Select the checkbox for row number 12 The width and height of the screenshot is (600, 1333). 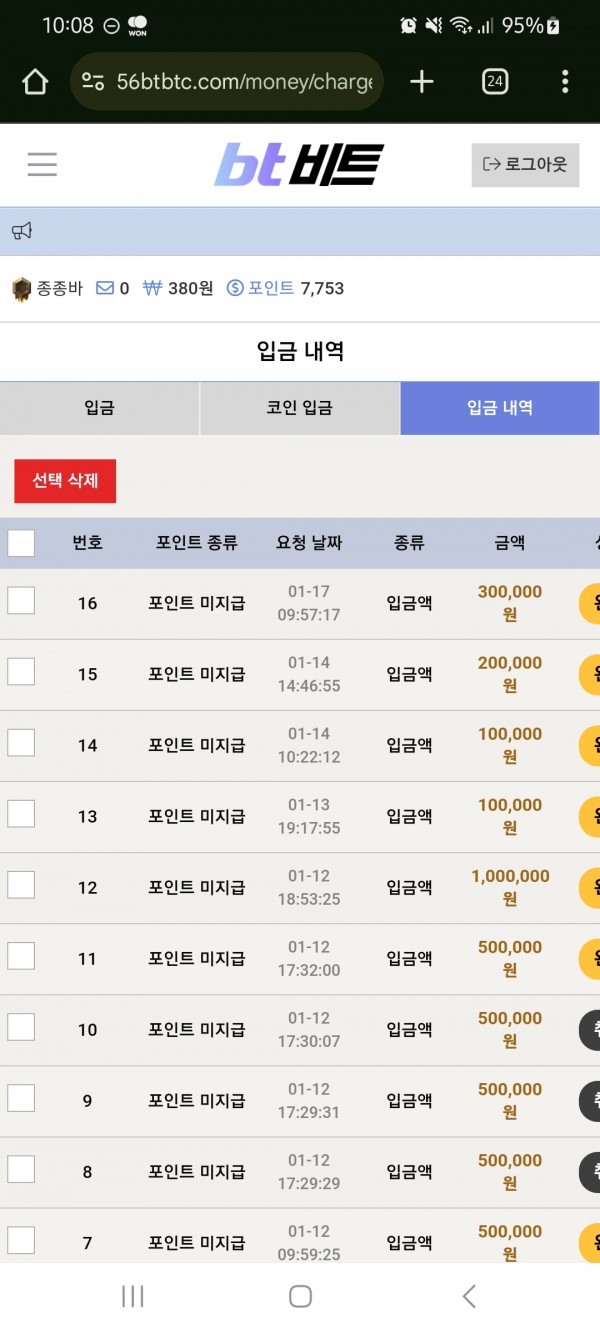point(21,884)
